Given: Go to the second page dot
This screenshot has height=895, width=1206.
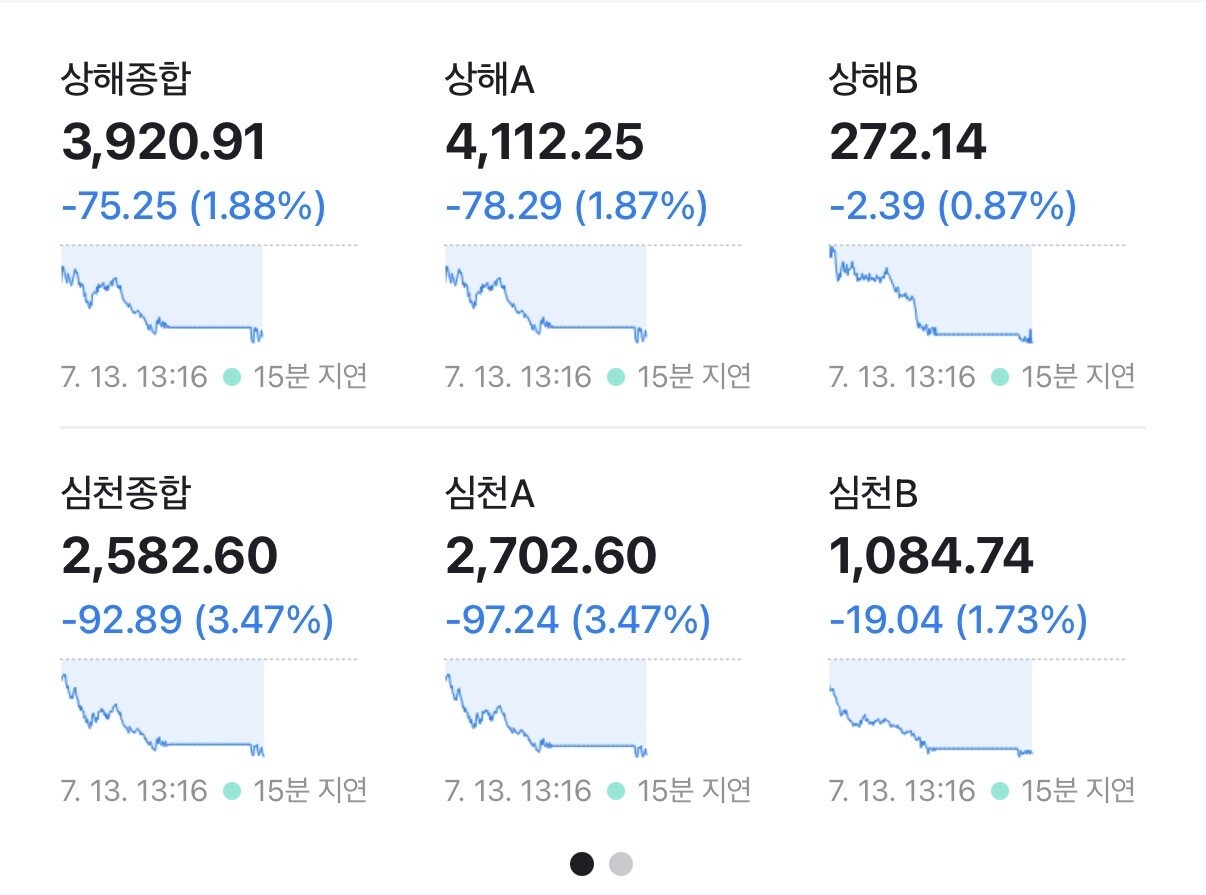Looking at the screenshot, I should click(x=621, y=863).
